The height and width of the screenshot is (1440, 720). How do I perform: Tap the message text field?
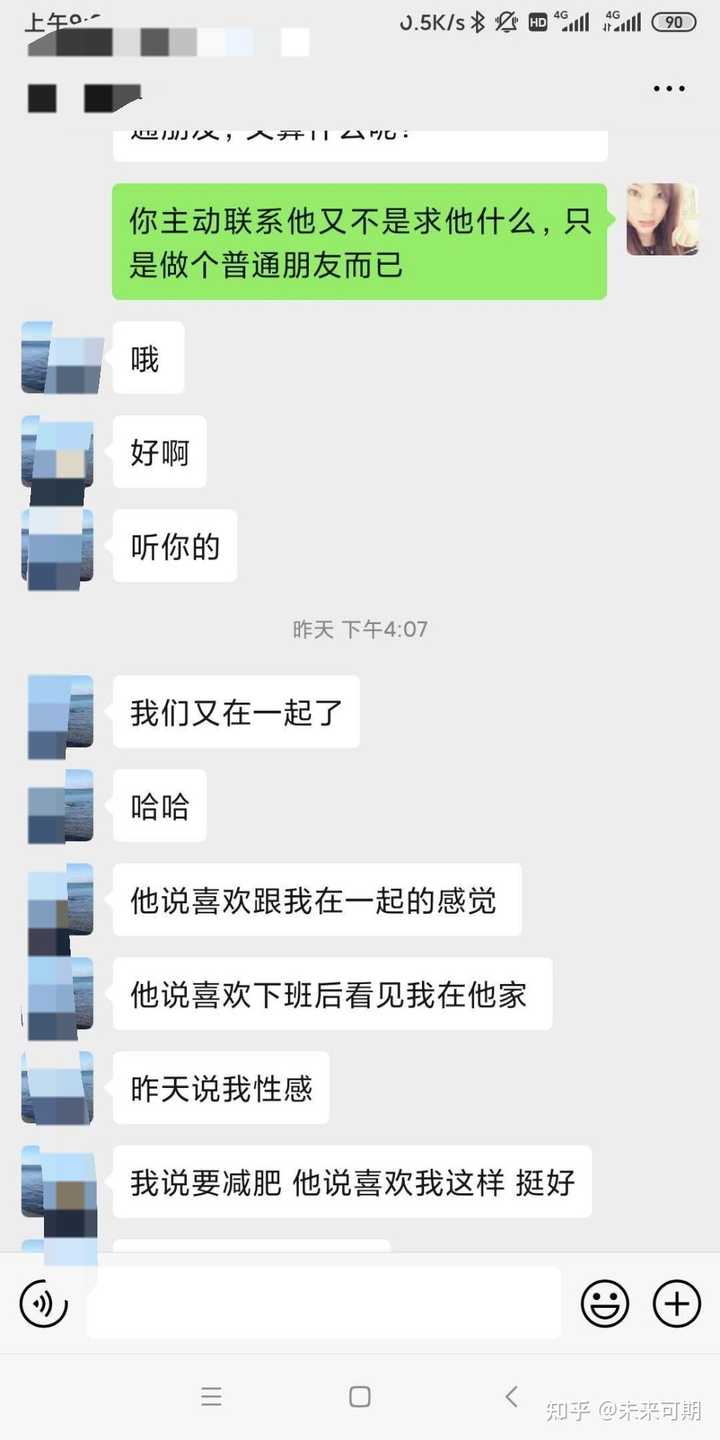click(324, 1303)
